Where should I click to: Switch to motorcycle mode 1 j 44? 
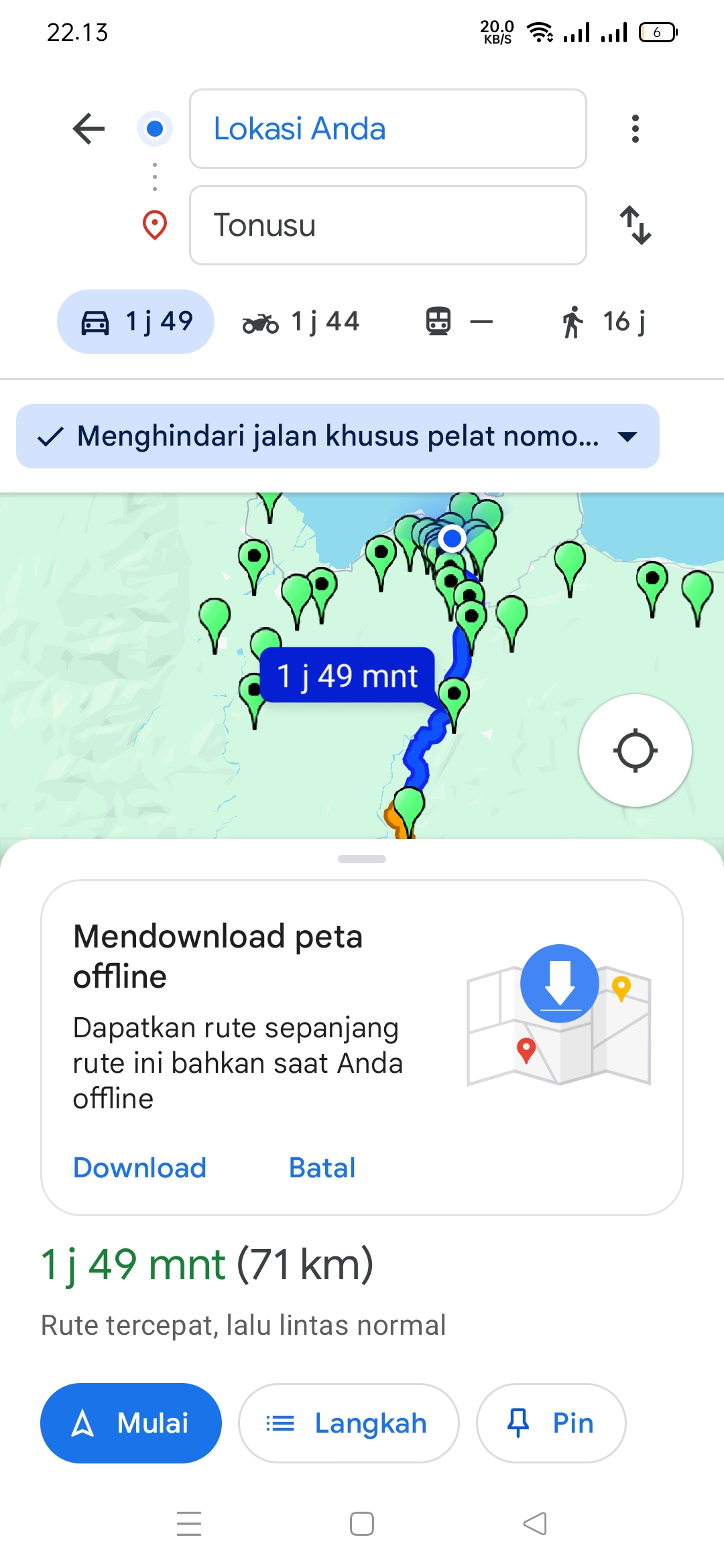coord(301,322)
